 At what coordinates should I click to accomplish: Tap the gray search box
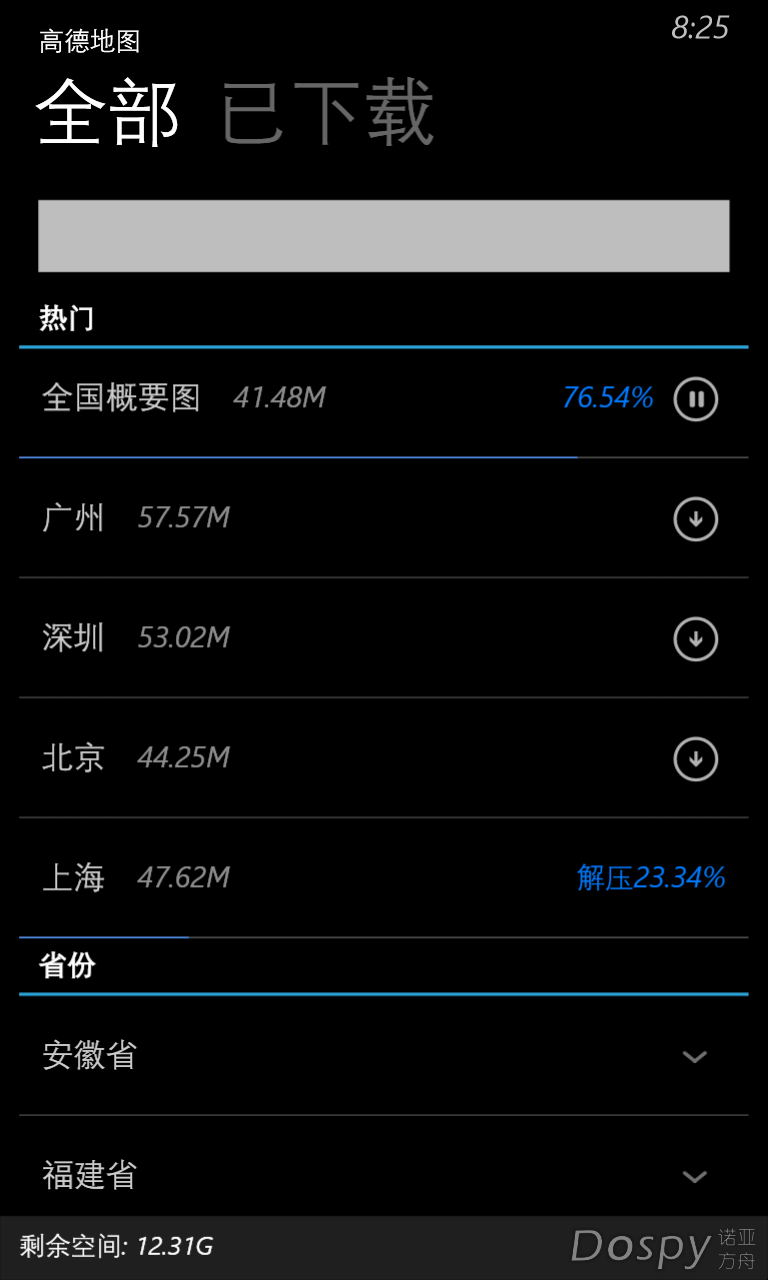pos(383,236)
